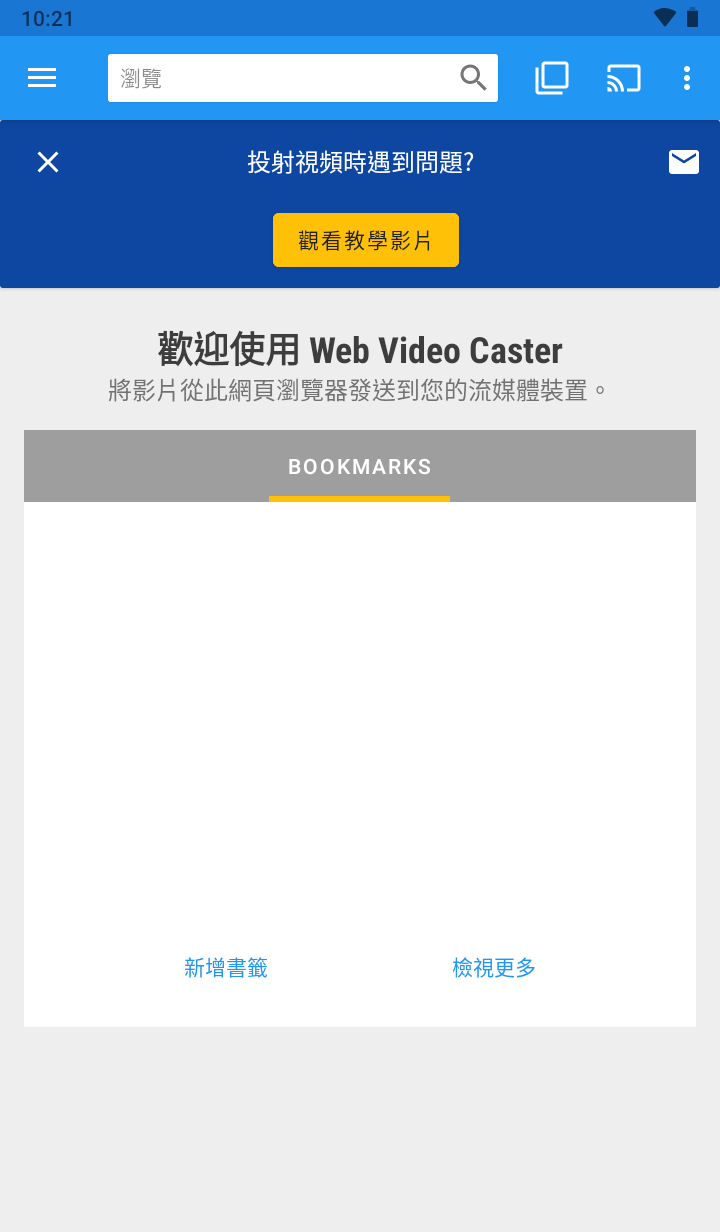Add a bookmark via 新增書籤
Viewport: 720px width, 1232px height.
coord(225,967)
